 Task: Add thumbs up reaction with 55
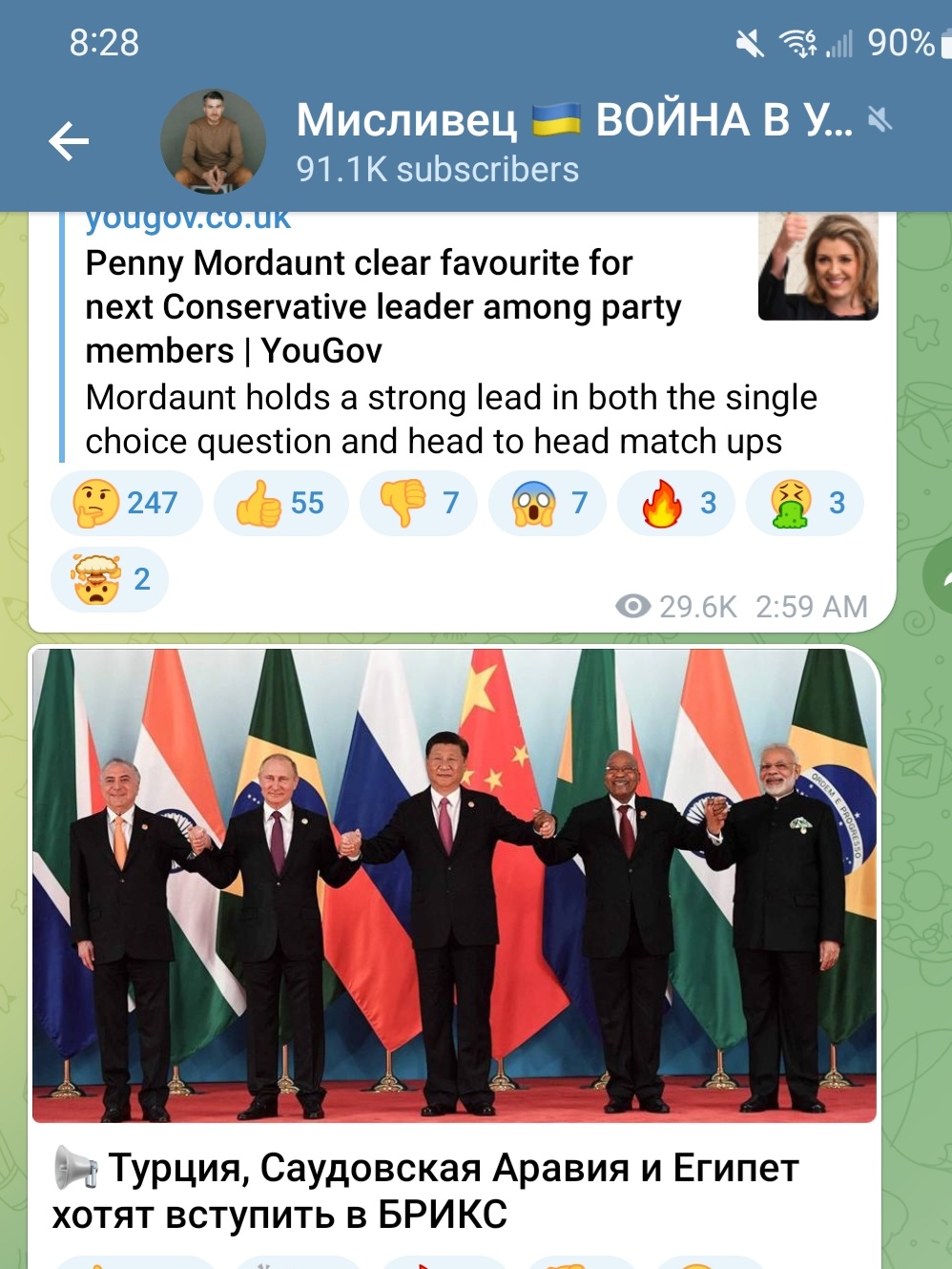280,503
